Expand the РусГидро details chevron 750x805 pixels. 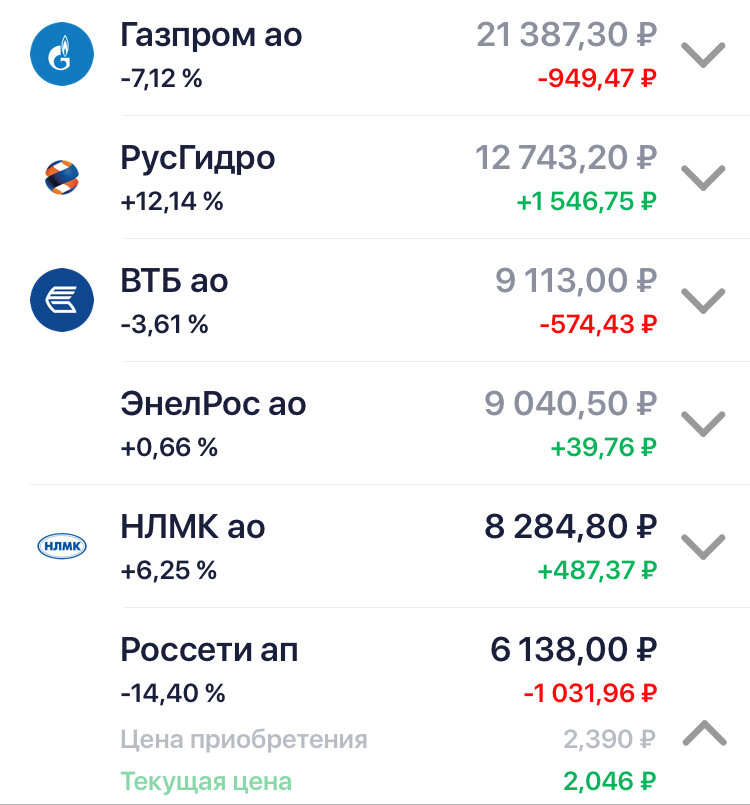click(702, 178)
